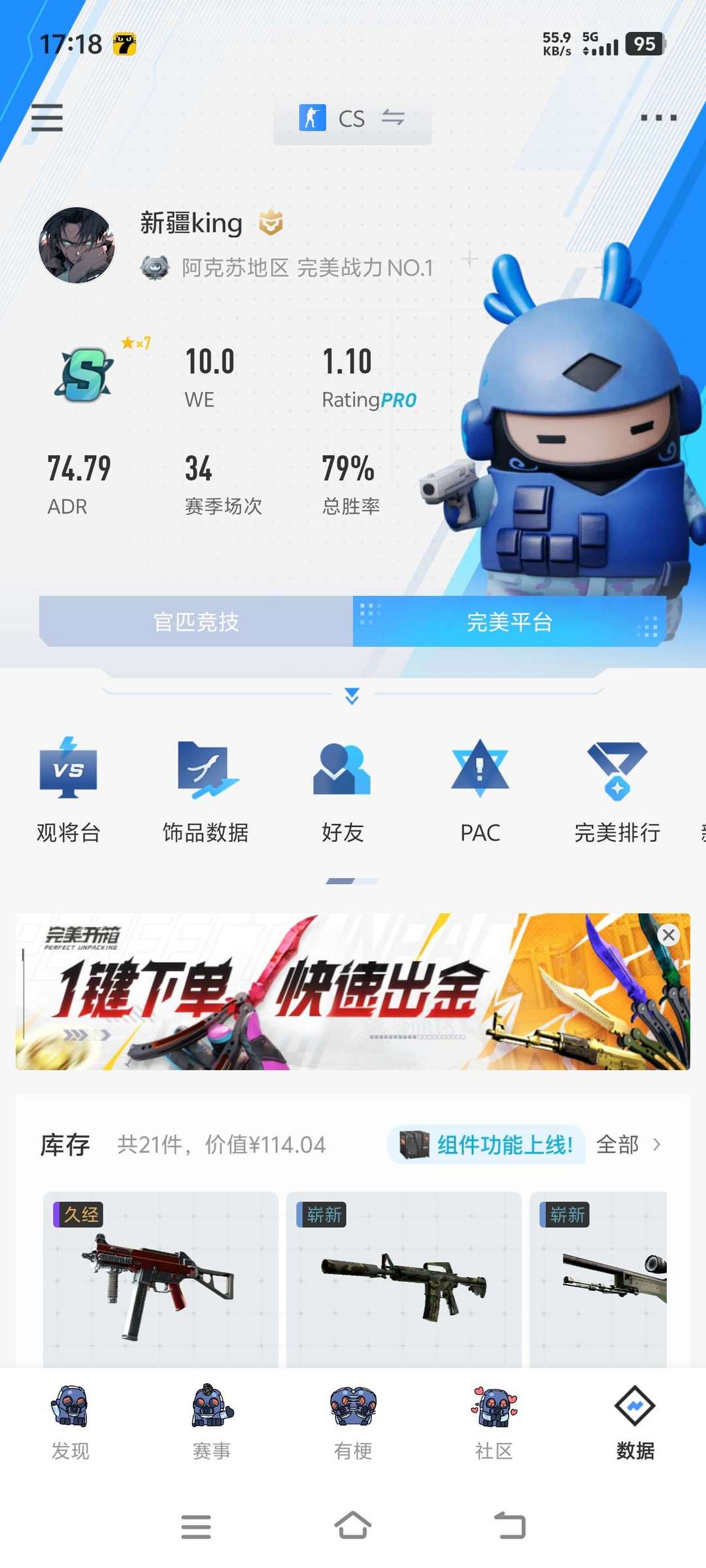
Task: Expand the stats panel with the down chevron
Action: (x=352, y=696)
